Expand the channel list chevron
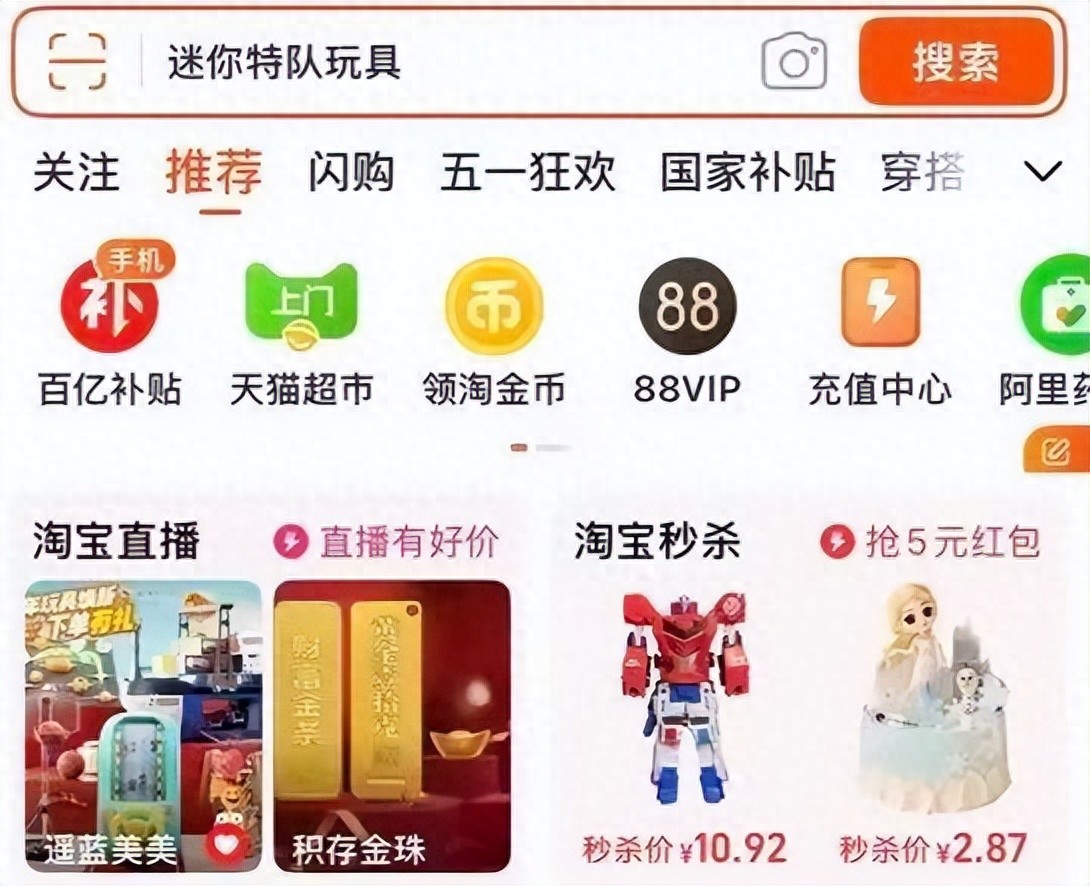The image size is (1090, 886). tap(1043, 171)
